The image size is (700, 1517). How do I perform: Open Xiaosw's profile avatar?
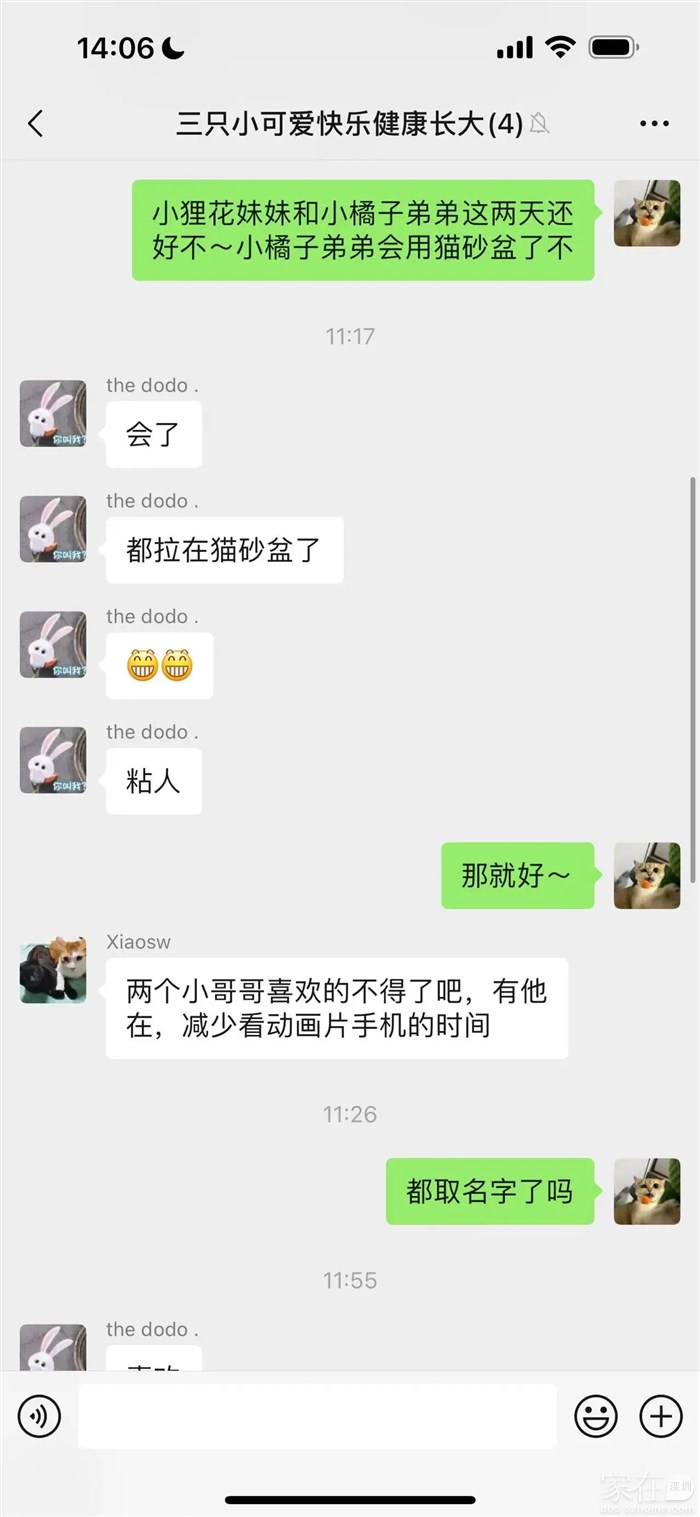[x=53, y=970]
